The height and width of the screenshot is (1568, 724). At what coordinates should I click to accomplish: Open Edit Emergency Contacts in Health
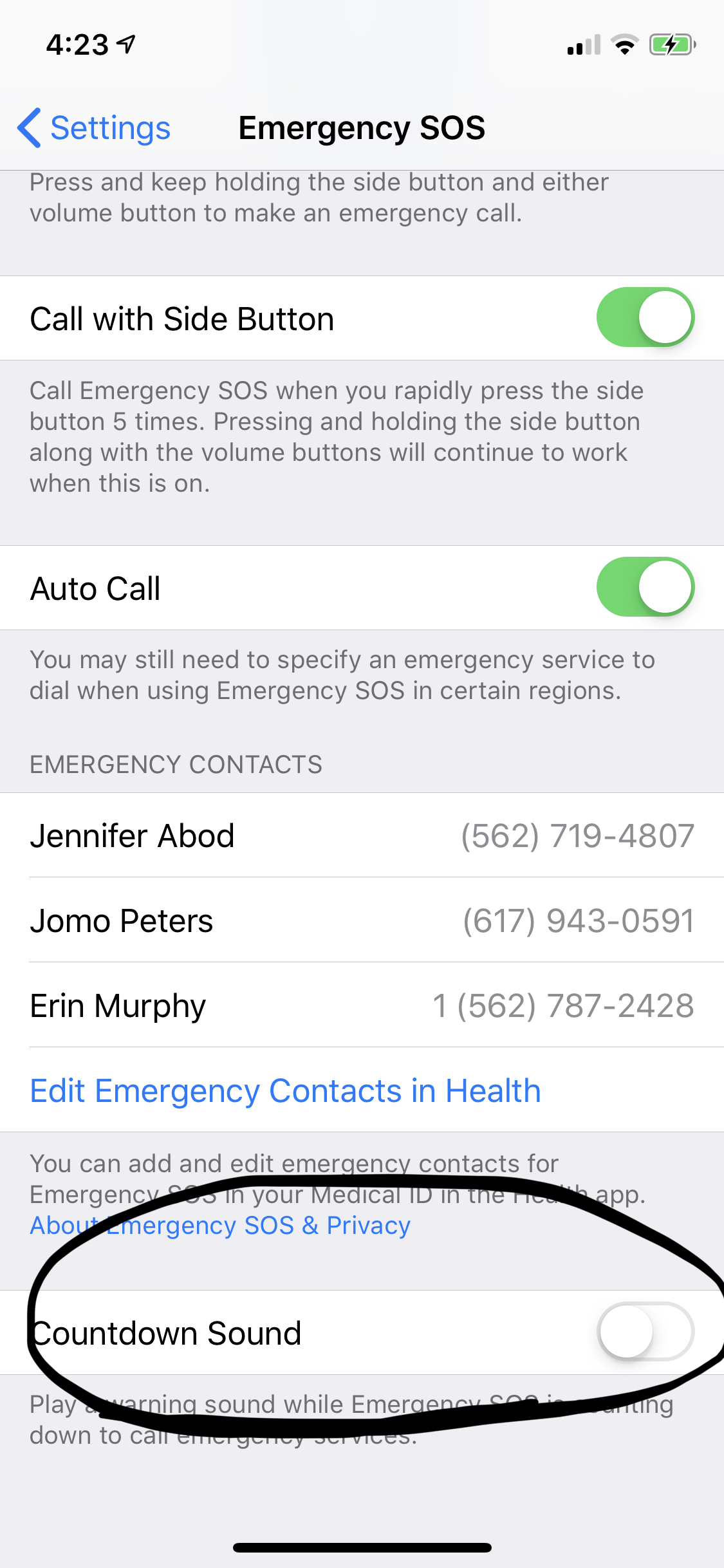pos(285,1090)
